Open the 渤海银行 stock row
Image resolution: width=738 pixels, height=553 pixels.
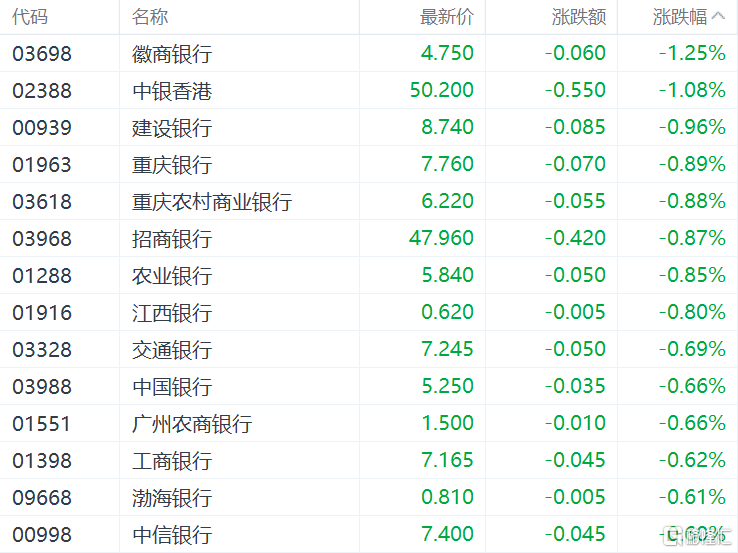click(369, 497)
